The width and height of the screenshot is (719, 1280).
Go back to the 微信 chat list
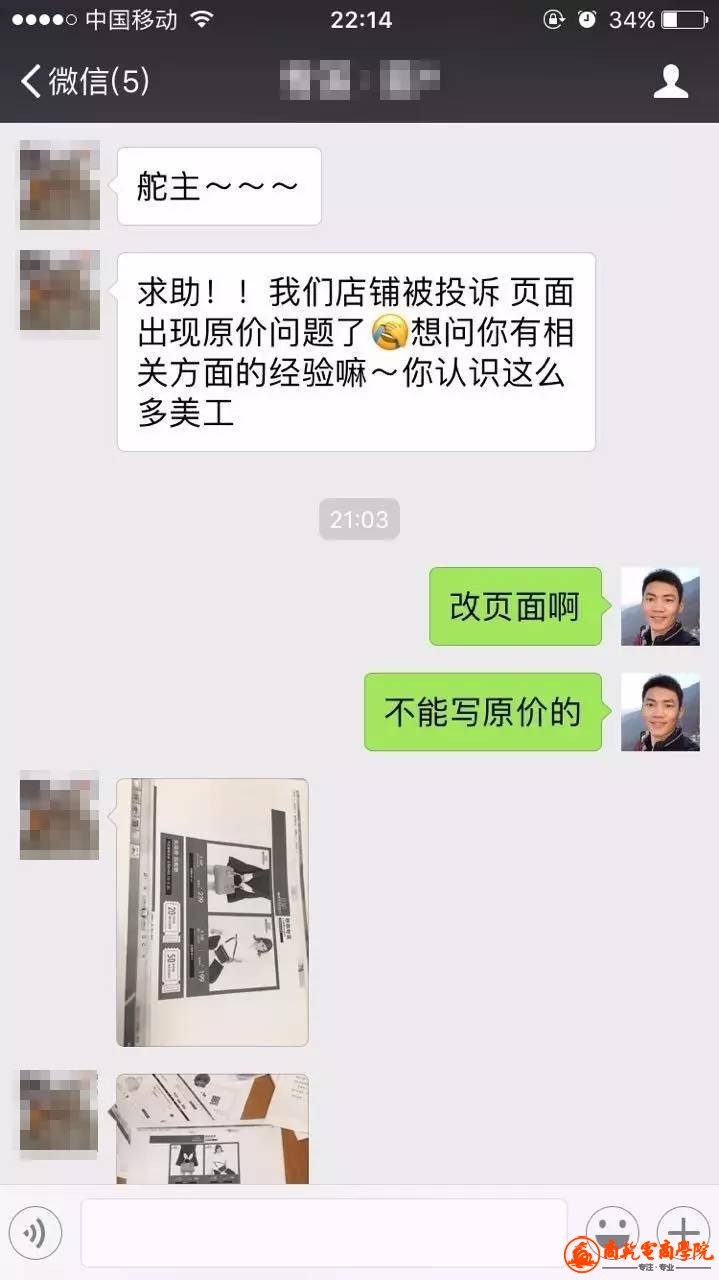coord(85,81)
